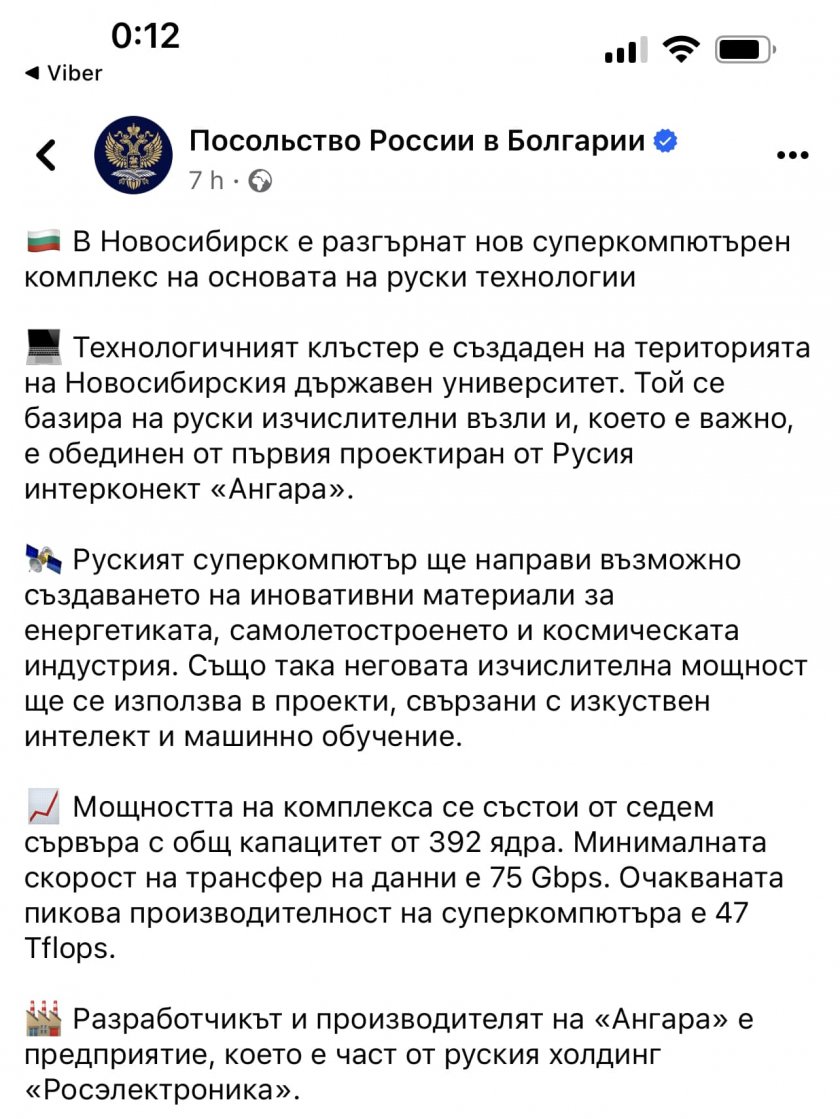840x1119 pixels.
Task: Return to Viber via the back link
Action: click(x=62, y=74)
